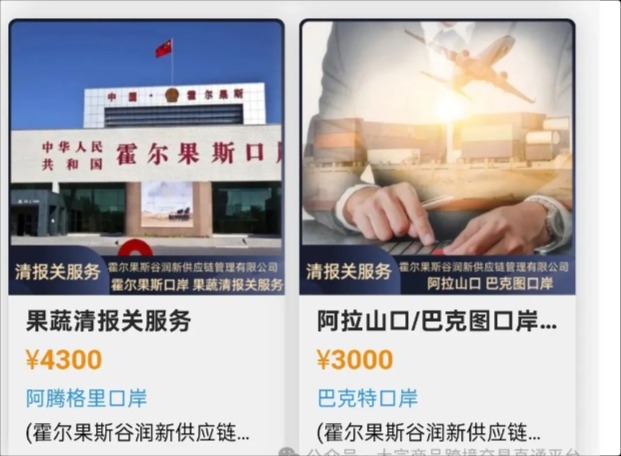Open the 阿拉山口/巴克图口岸 product card
621x456 pixels.
click(x=436, y=322)
